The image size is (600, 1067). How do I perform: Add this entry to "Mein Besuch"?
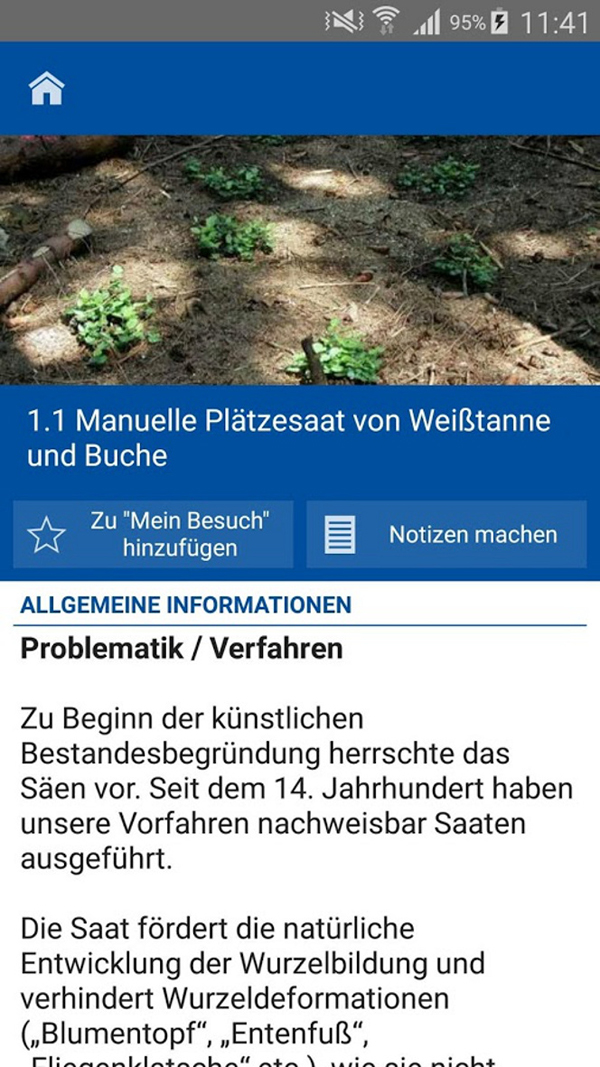153,535
